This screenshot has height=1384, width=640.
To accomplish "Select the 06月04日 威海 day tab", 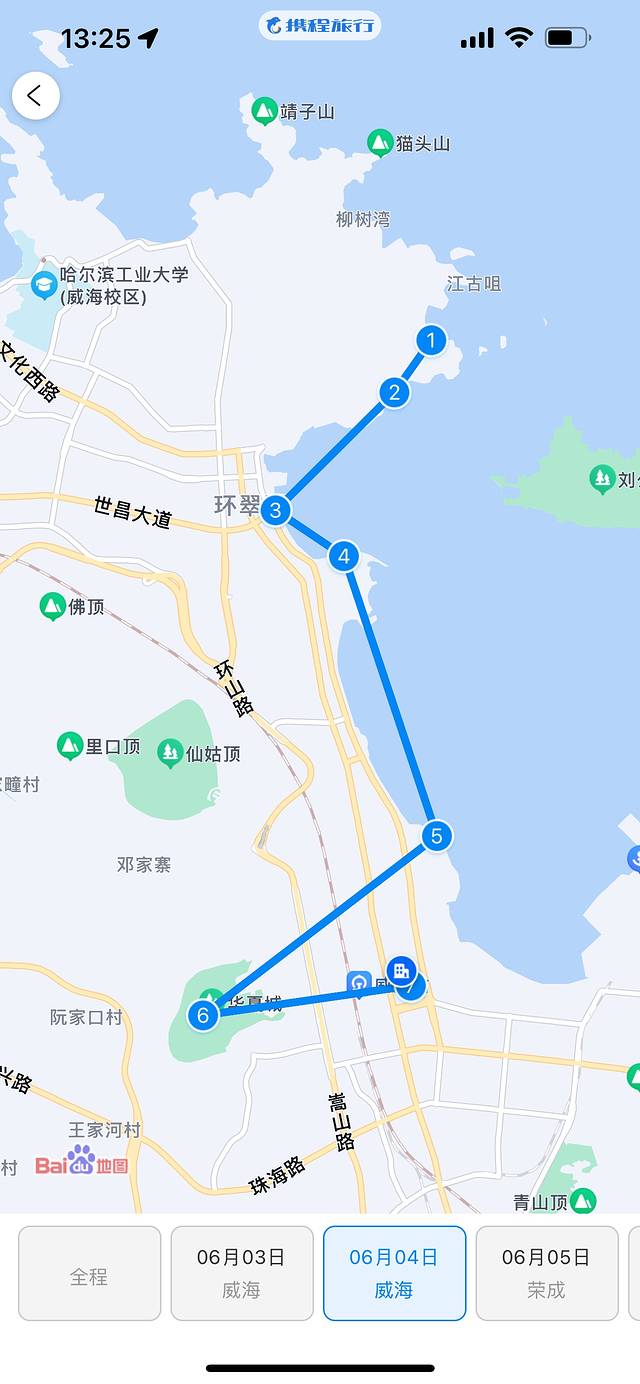I will tap(394, 1273).
